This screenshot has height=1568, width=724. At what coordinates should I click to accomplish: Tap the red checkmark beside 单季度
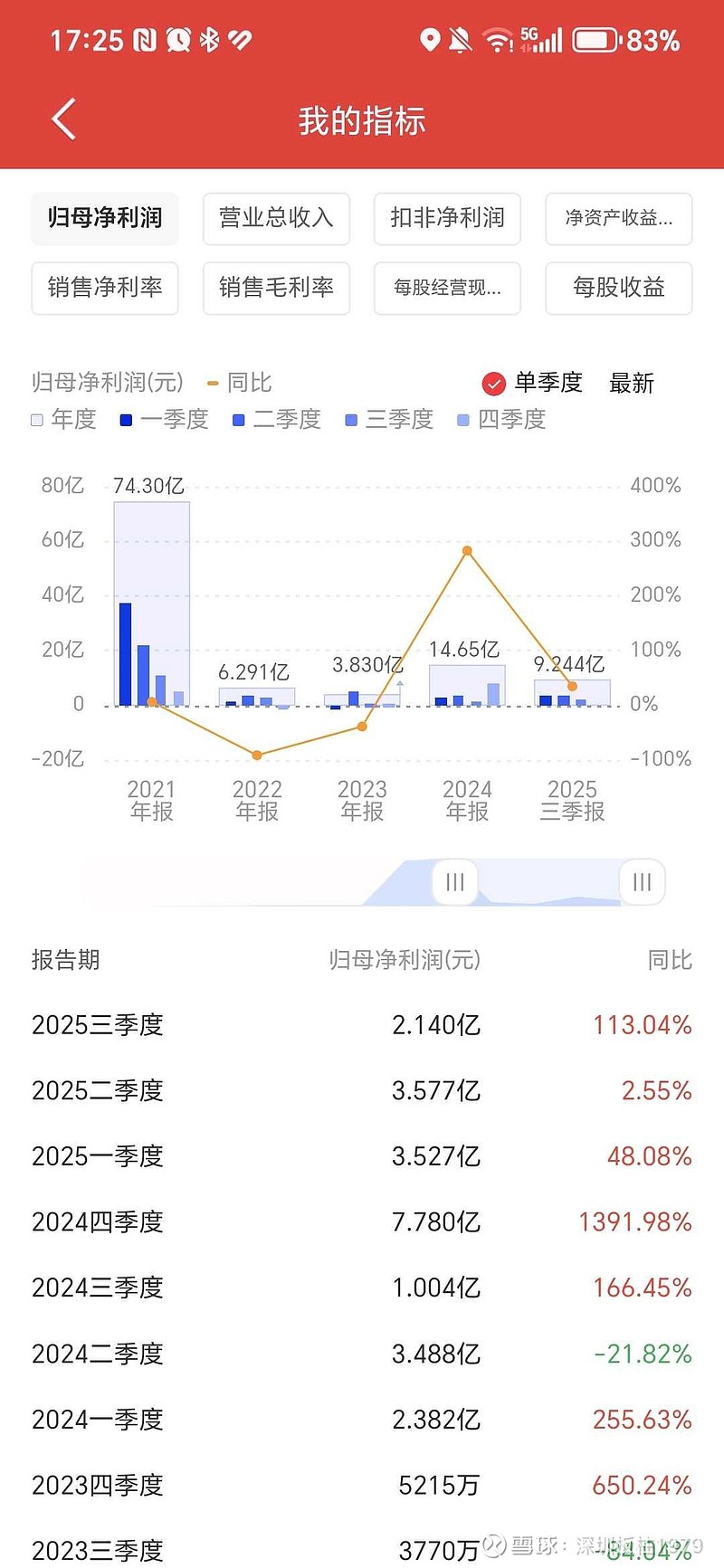(493, 384)
